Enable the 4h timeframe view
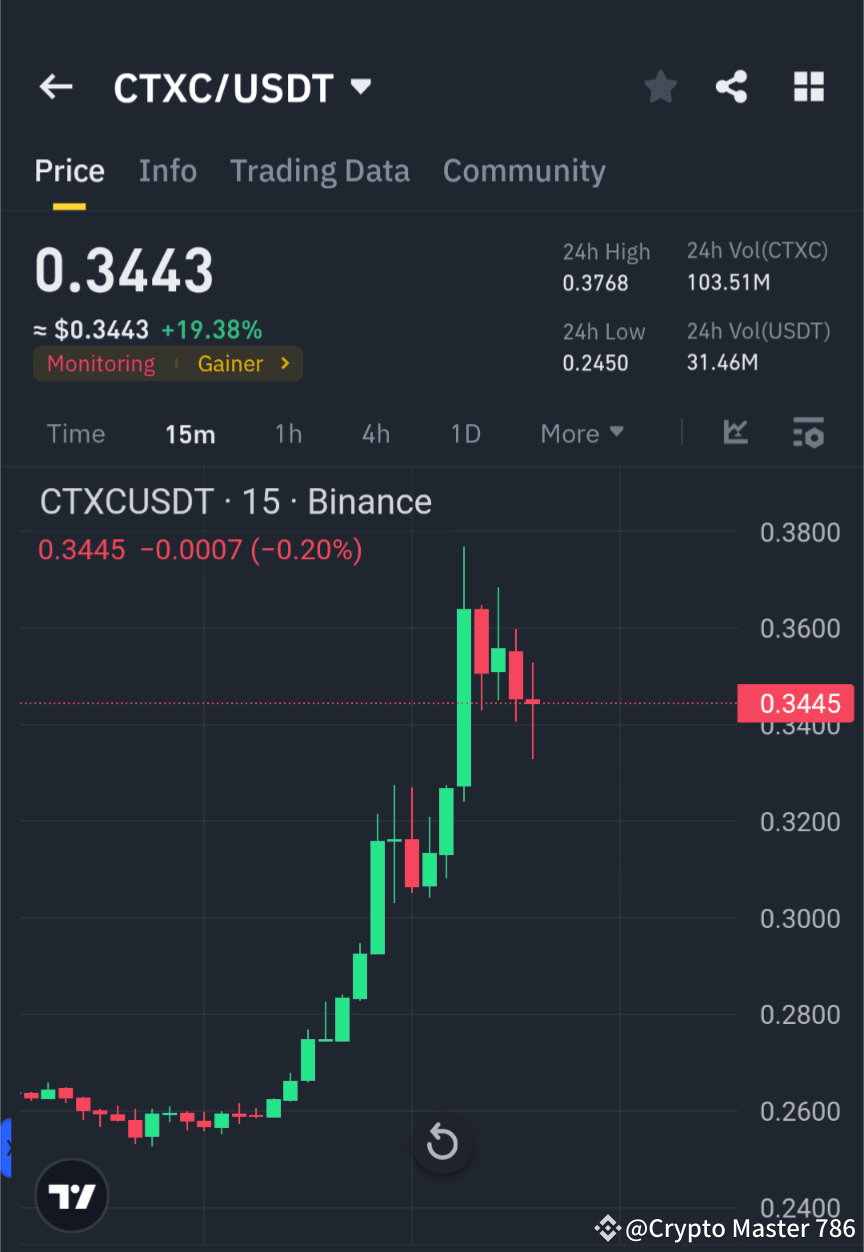This screenshot has height=1252, width=864. point(375,433)
